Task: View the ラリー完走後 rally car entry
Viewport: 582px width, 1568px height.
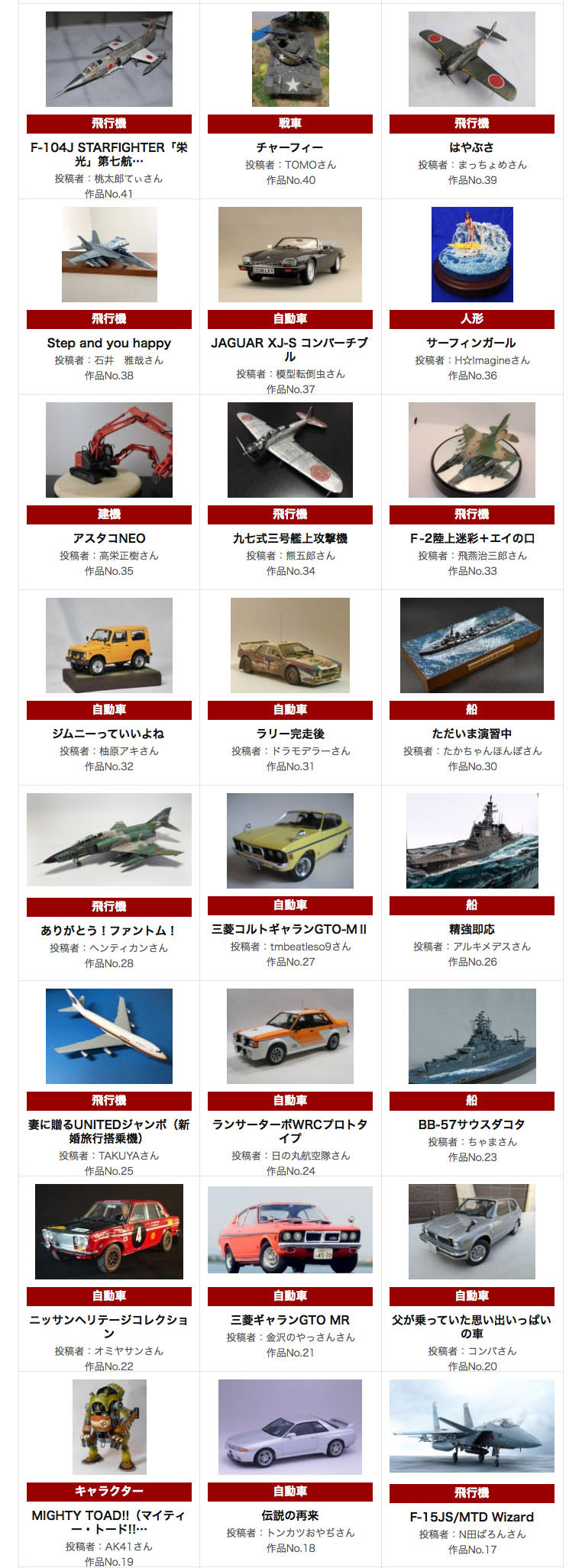Action: point(289,734)
